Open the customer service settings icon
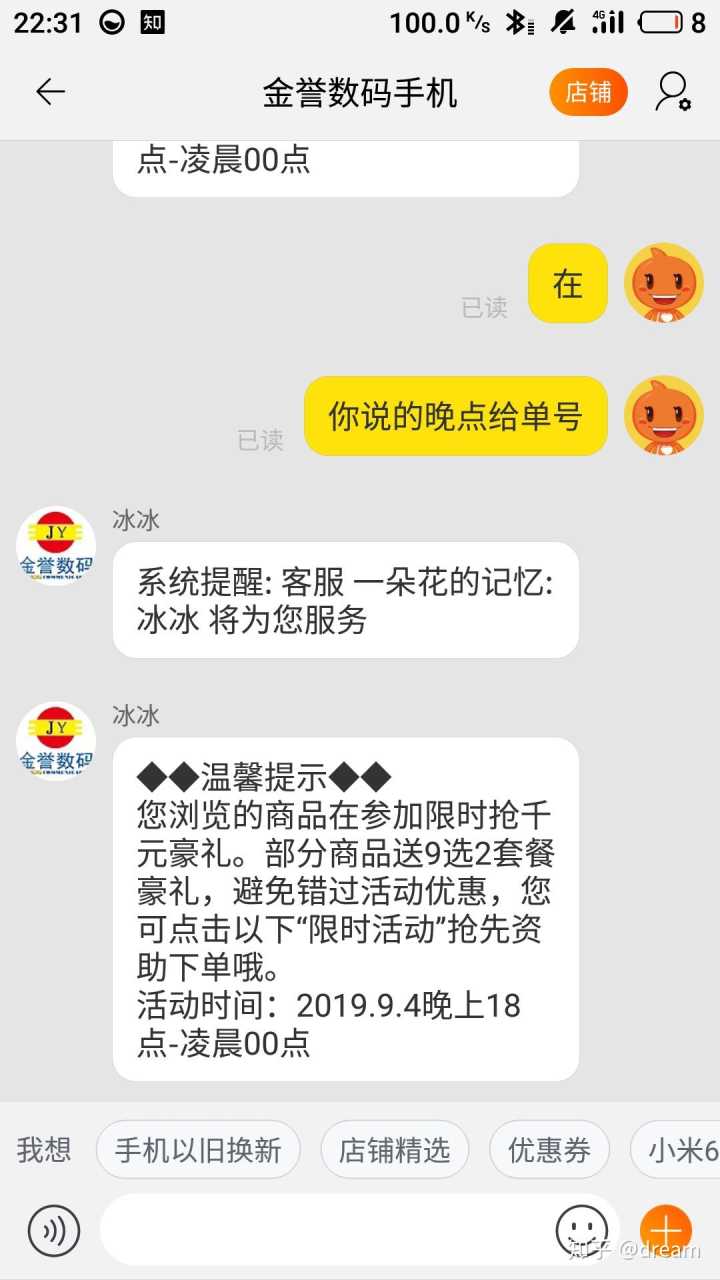 point(673,92)
